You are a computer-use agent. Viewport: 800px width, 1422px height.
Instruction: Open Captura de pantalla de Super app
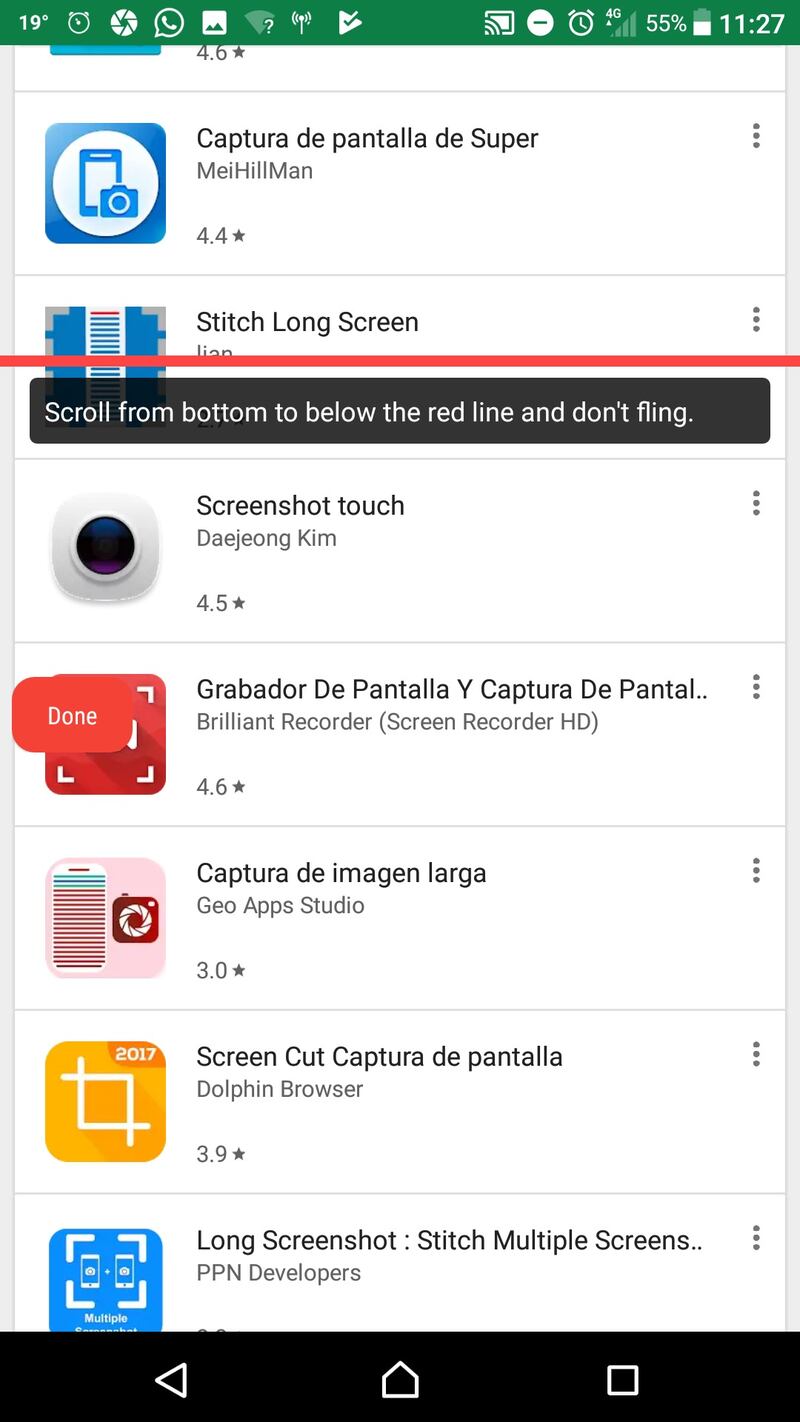click(366, 139)
